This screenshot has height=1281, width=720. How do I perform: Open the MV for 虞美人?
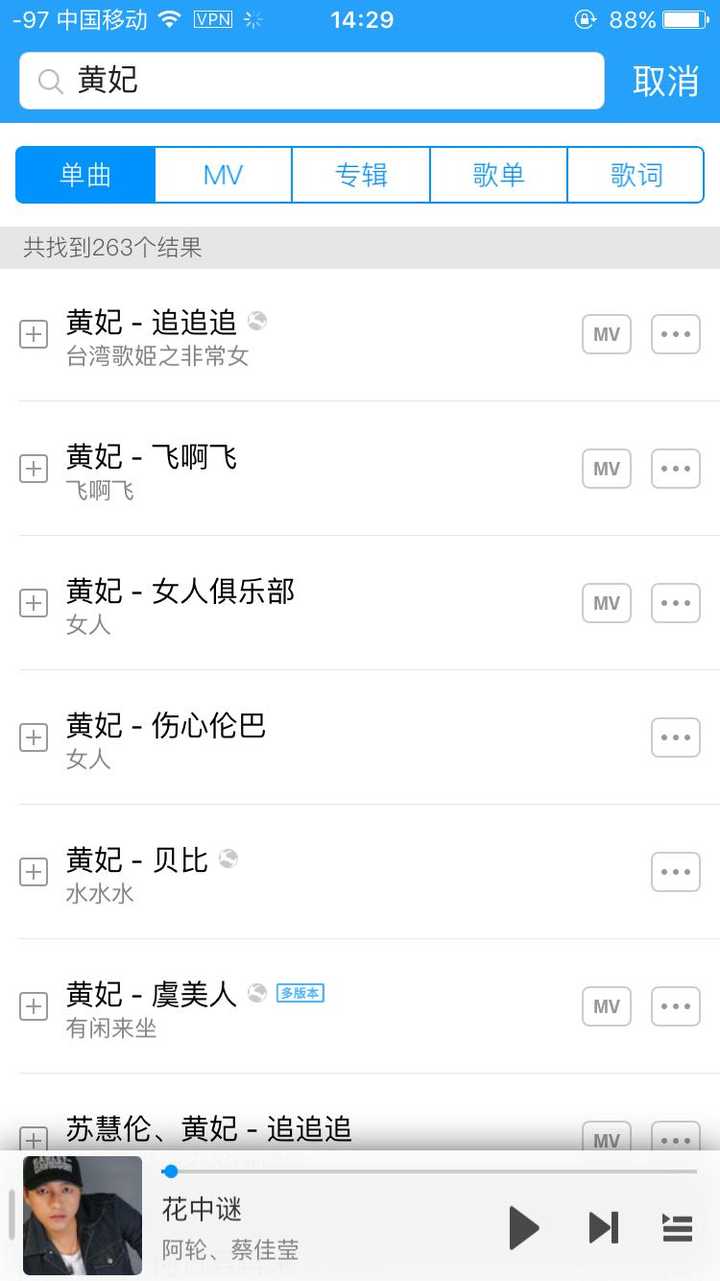(606, 1006)
